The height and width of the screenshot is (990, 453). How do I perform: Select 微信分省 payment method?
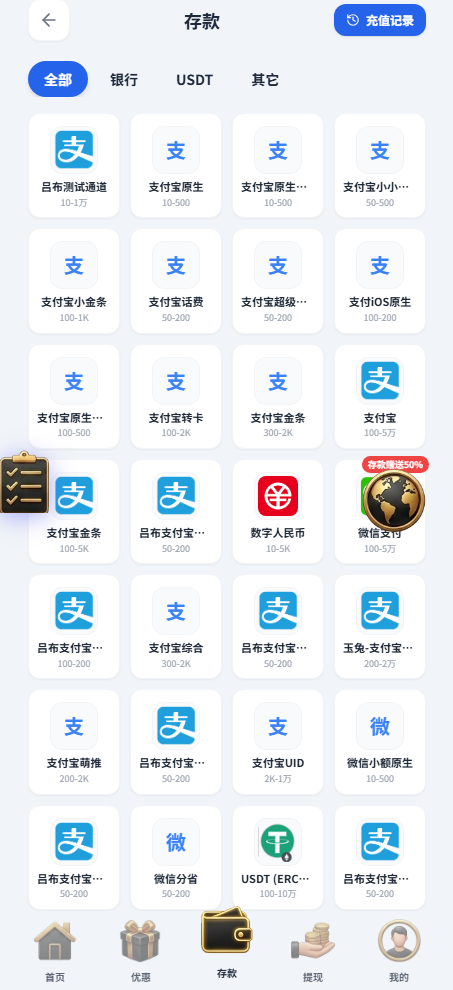point(176,857)
